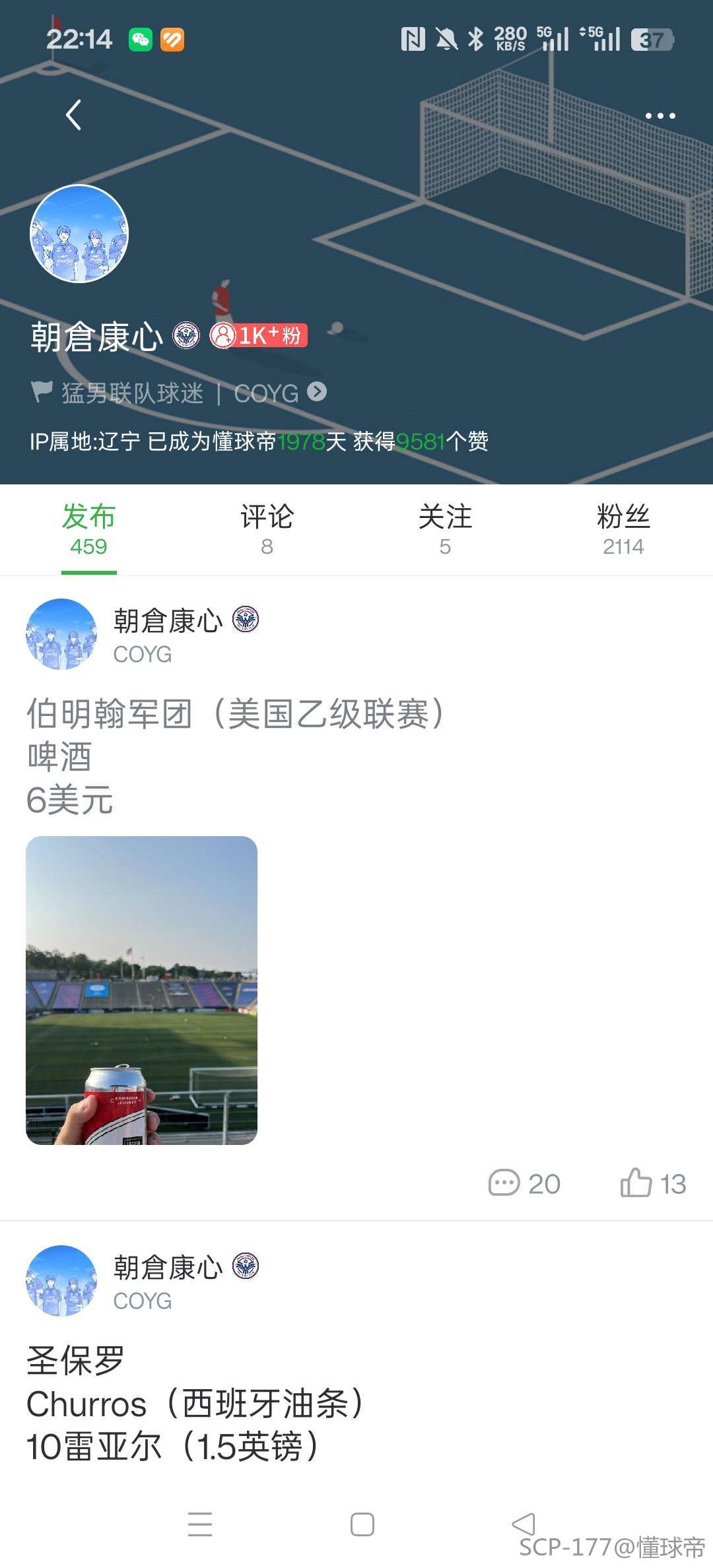Select the 发布 tab
Viewport: 713px width, 1568px height.
coord(88,529)
